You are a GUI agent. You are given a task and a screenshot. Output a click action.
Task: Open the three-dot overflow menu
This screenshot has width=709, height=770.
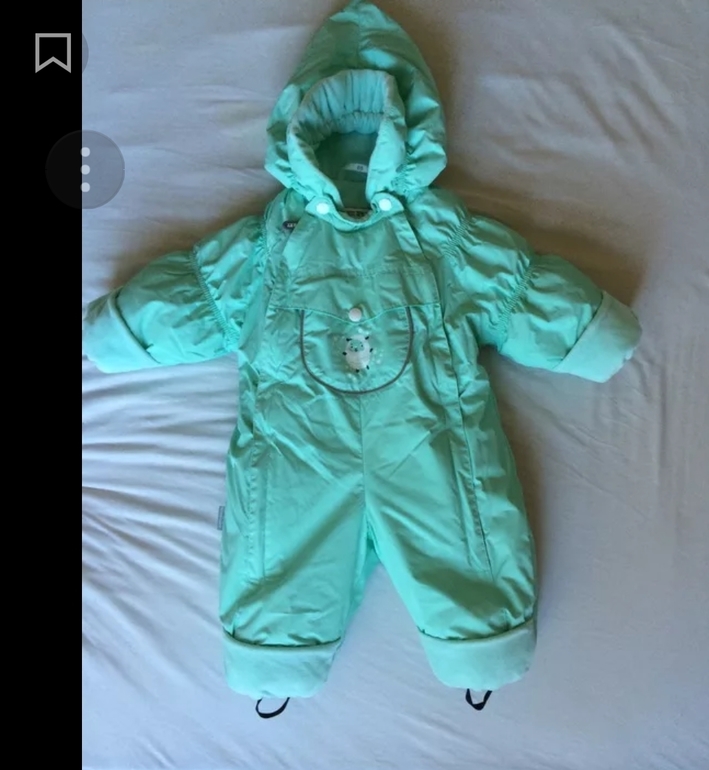tap(85, 170)
